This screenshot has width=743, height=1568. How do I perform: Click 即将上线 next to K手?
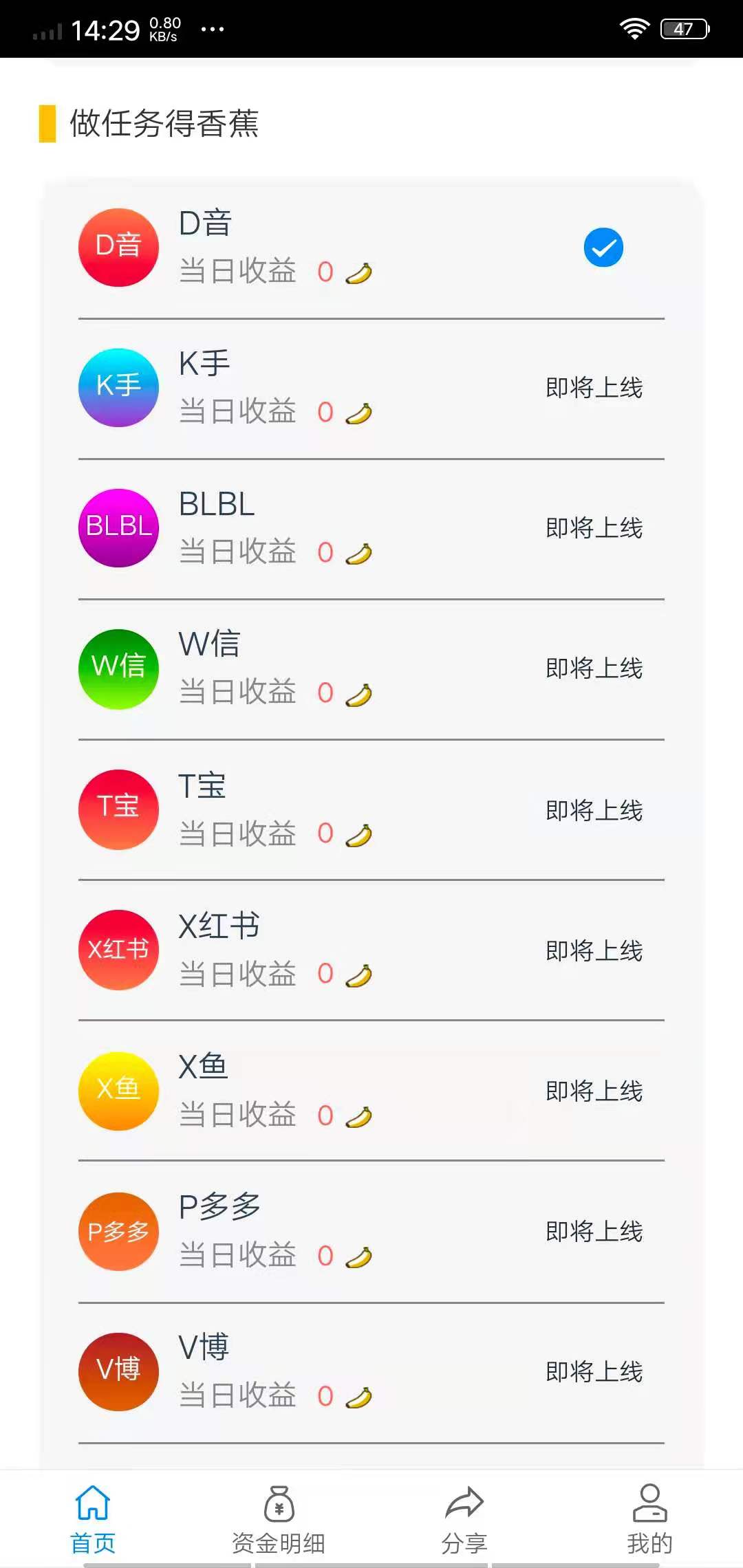[593, 387]
